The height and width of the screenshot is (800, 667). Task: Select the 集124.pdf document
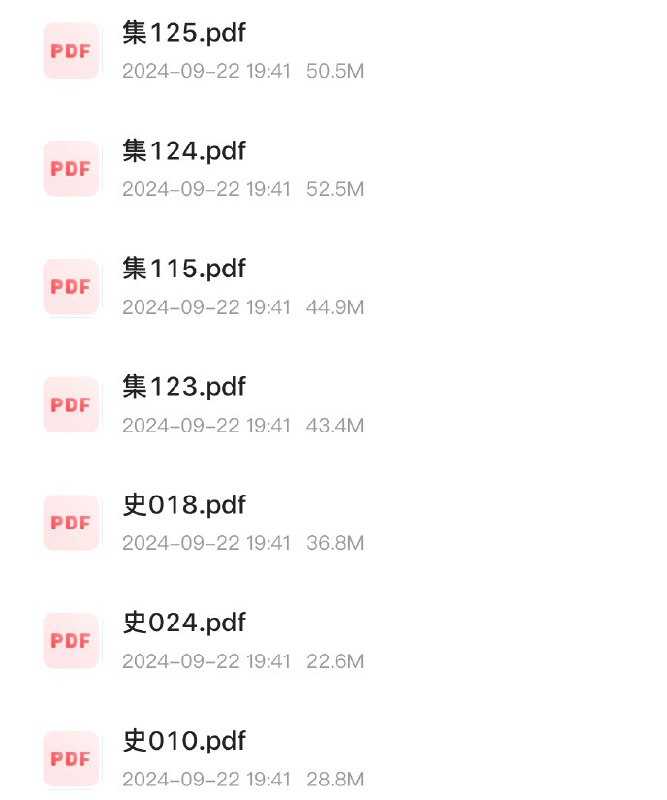[x=184, y=152]
